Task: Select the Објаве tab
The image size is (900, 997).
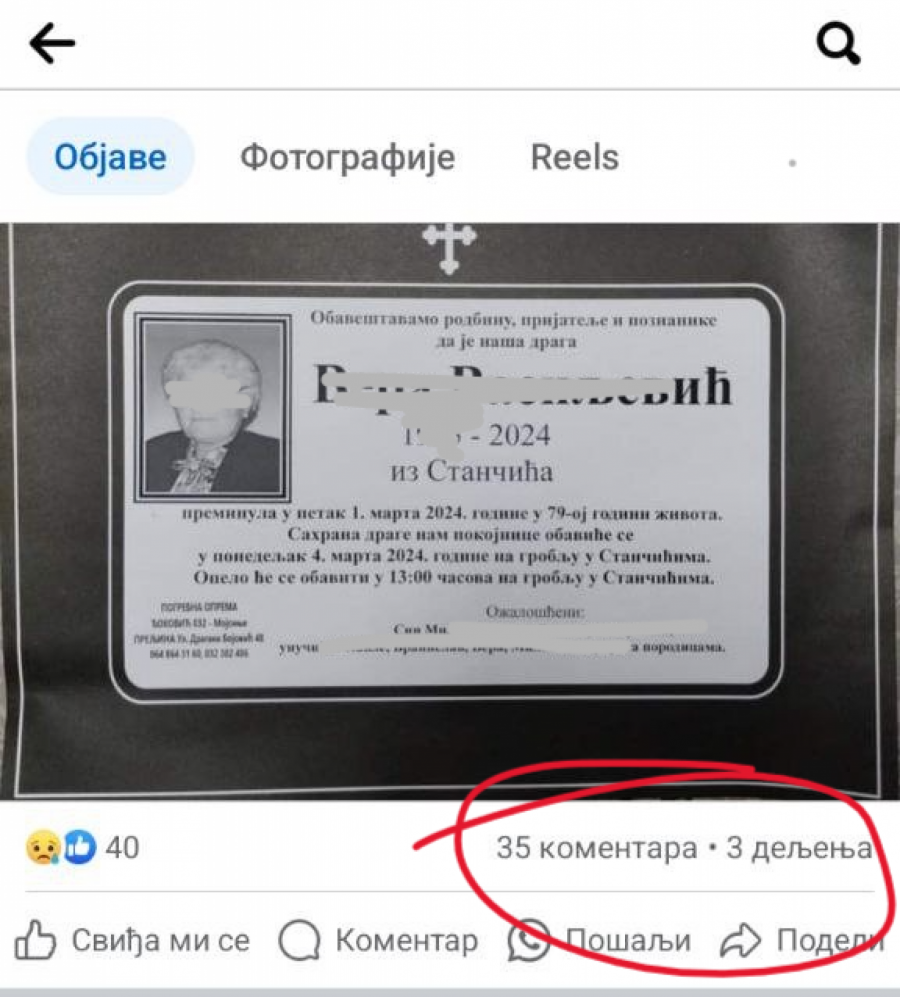Action: coord(110,157)
